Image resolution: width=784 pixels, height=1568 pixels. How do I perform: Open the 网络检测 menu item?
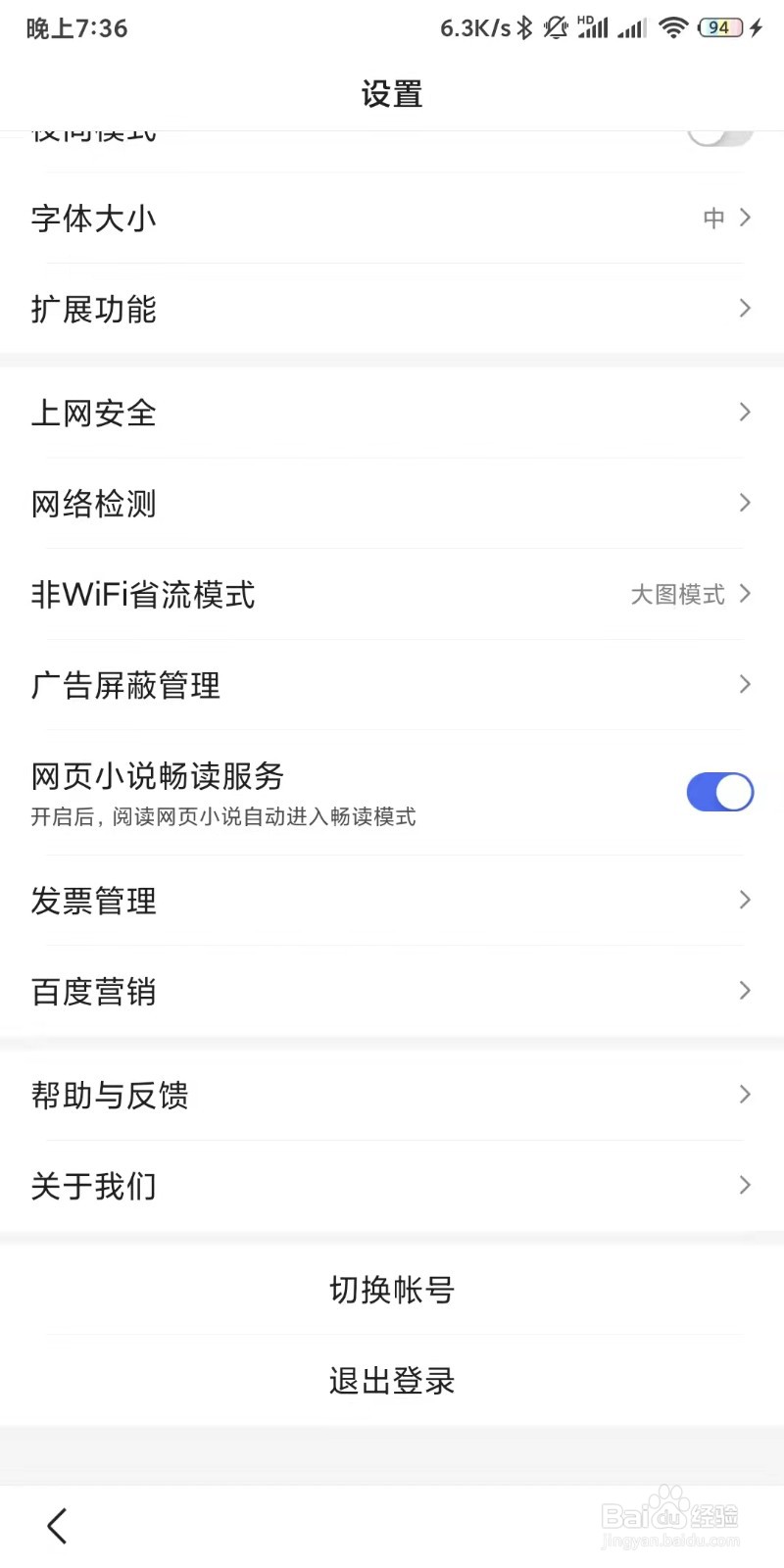pos(392,504)
